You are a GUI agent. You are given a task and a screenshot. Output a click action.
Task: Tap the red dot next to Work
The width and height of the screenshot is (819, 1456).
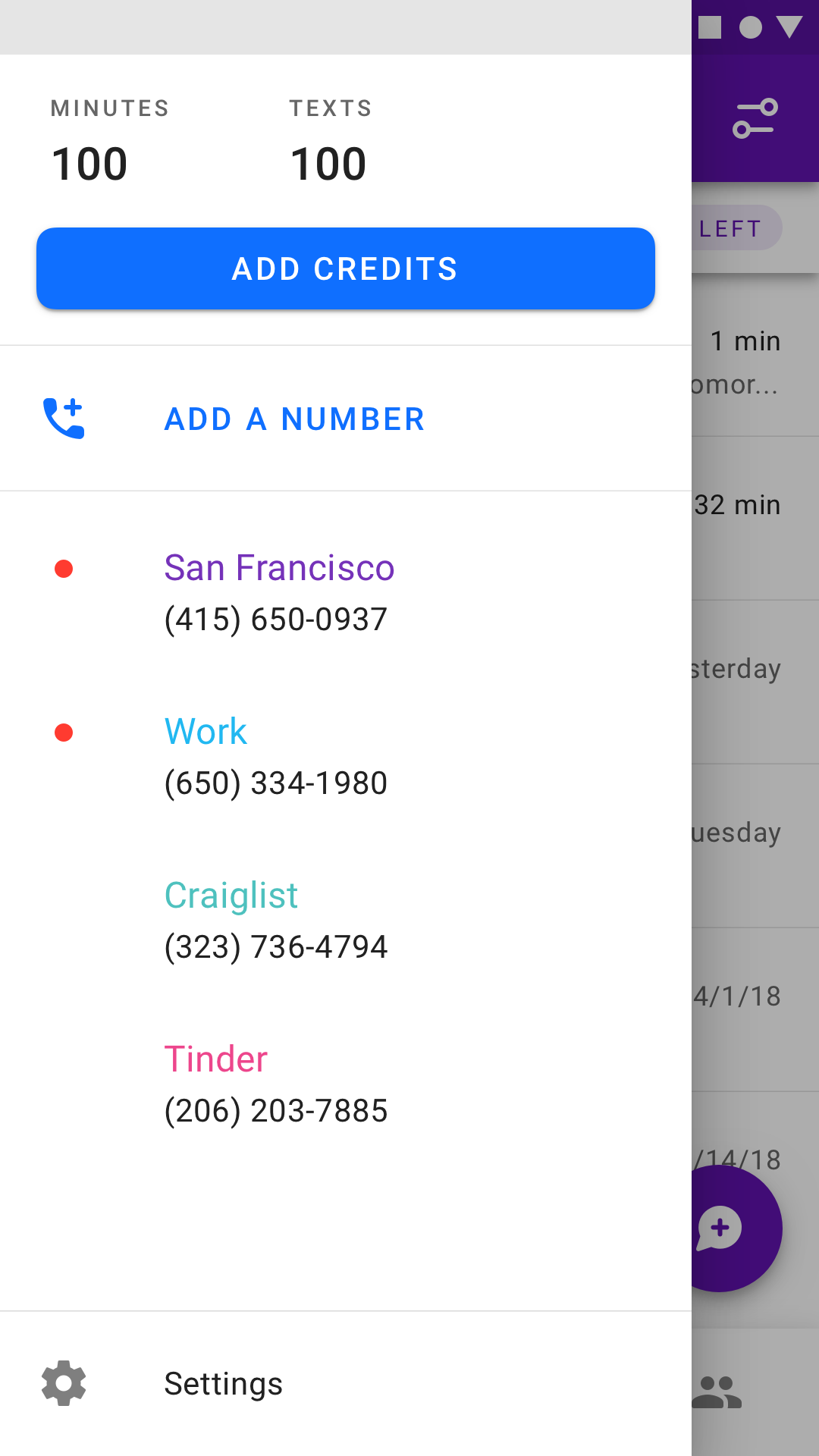coord(64,730)
